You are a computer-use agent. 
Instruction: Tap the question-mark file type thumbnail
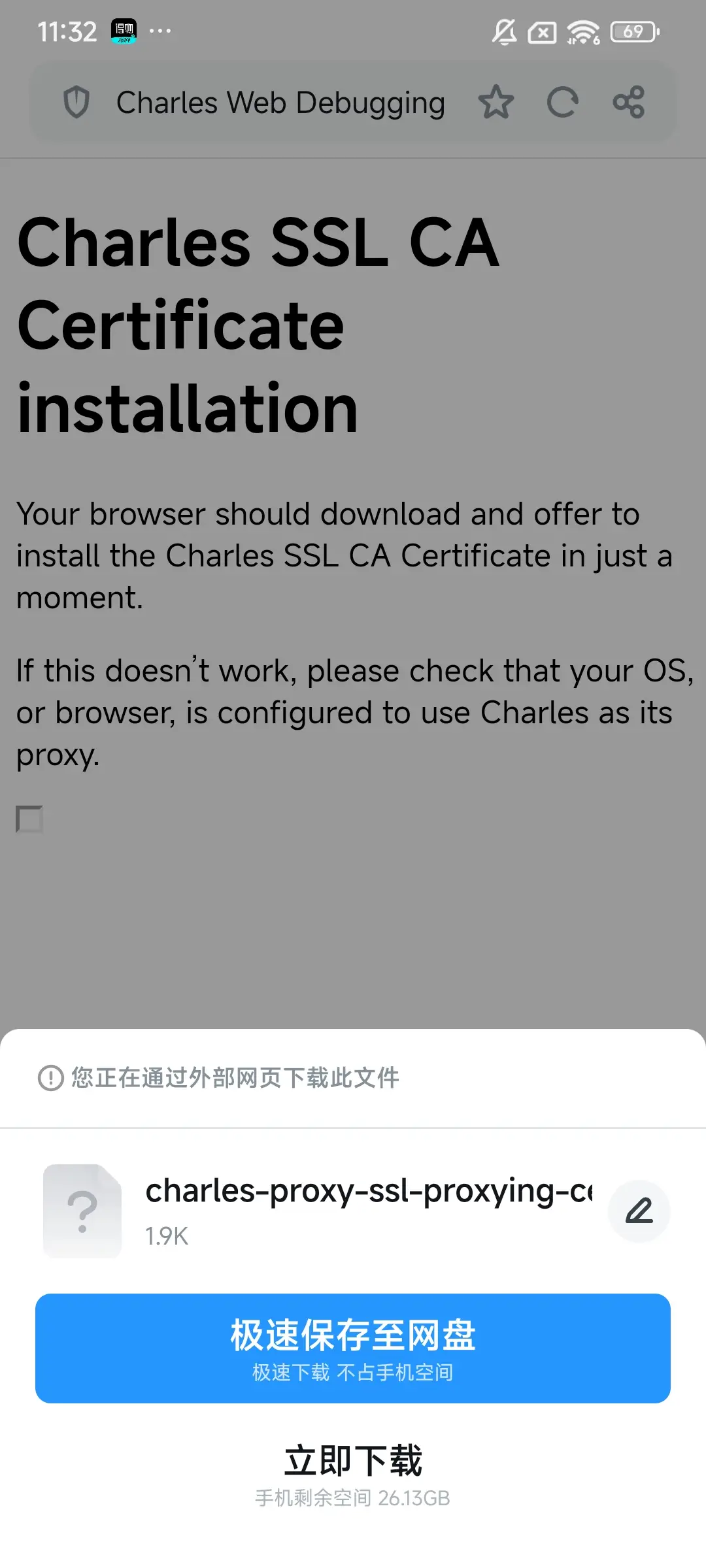[x=82, y=1211]
